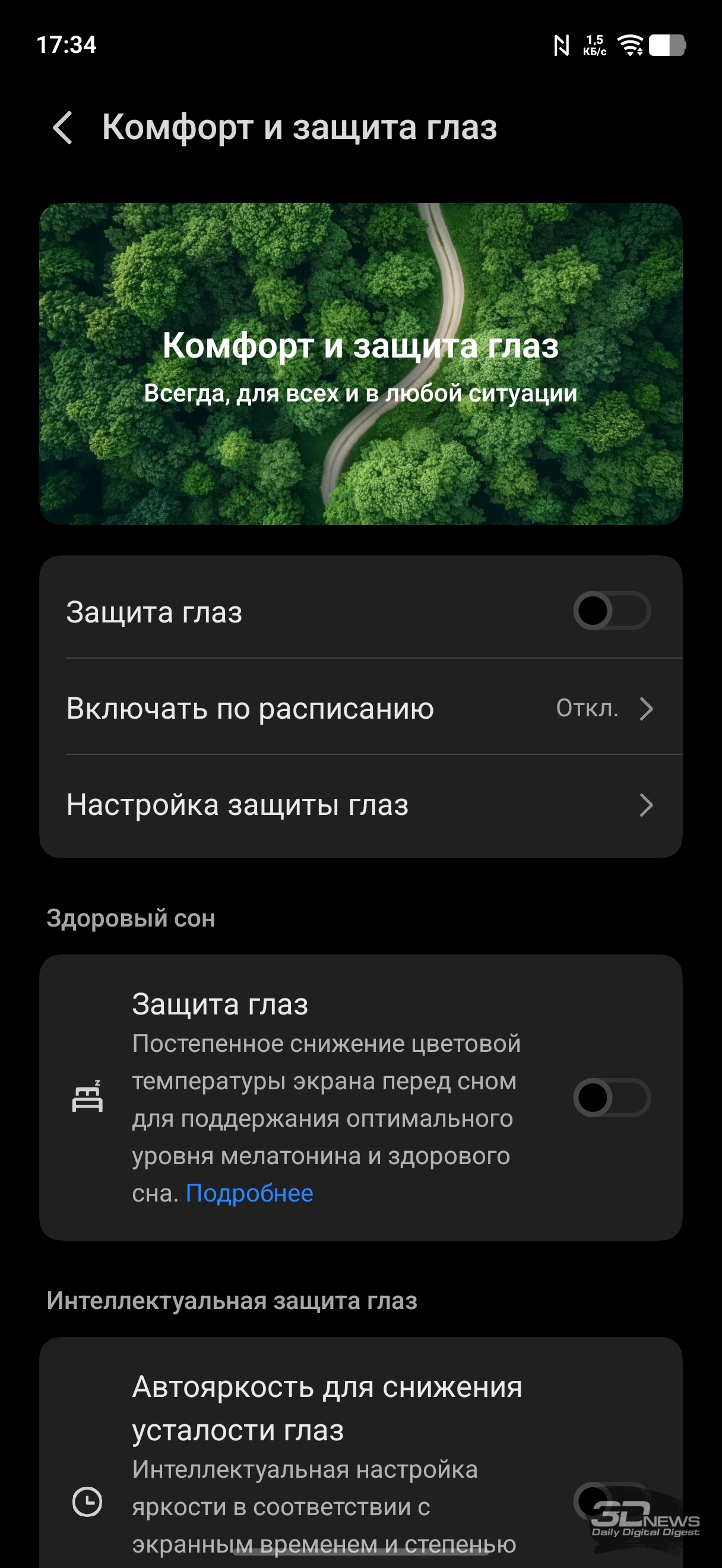This screenshot has height=1568, width=722.
Task: Enable the top Защита глаз switch
Action: pyautogui.click(x=612, y=611)
